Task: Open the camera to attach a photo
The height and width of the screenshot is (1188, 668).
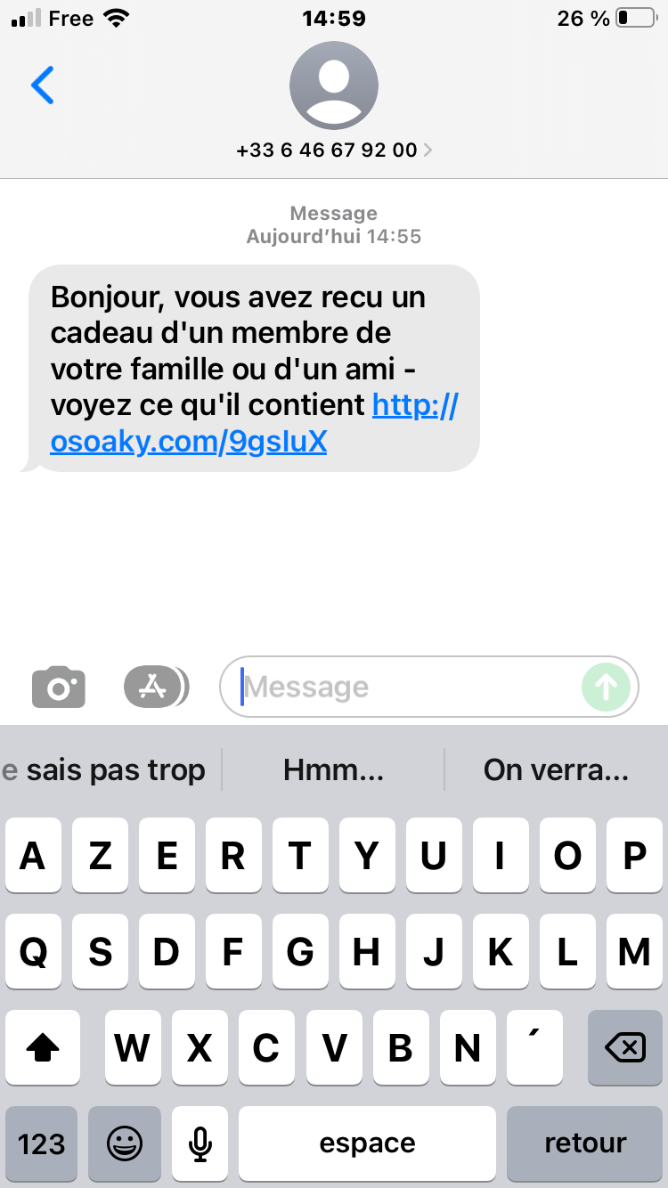Action: (x=59, y=687)
